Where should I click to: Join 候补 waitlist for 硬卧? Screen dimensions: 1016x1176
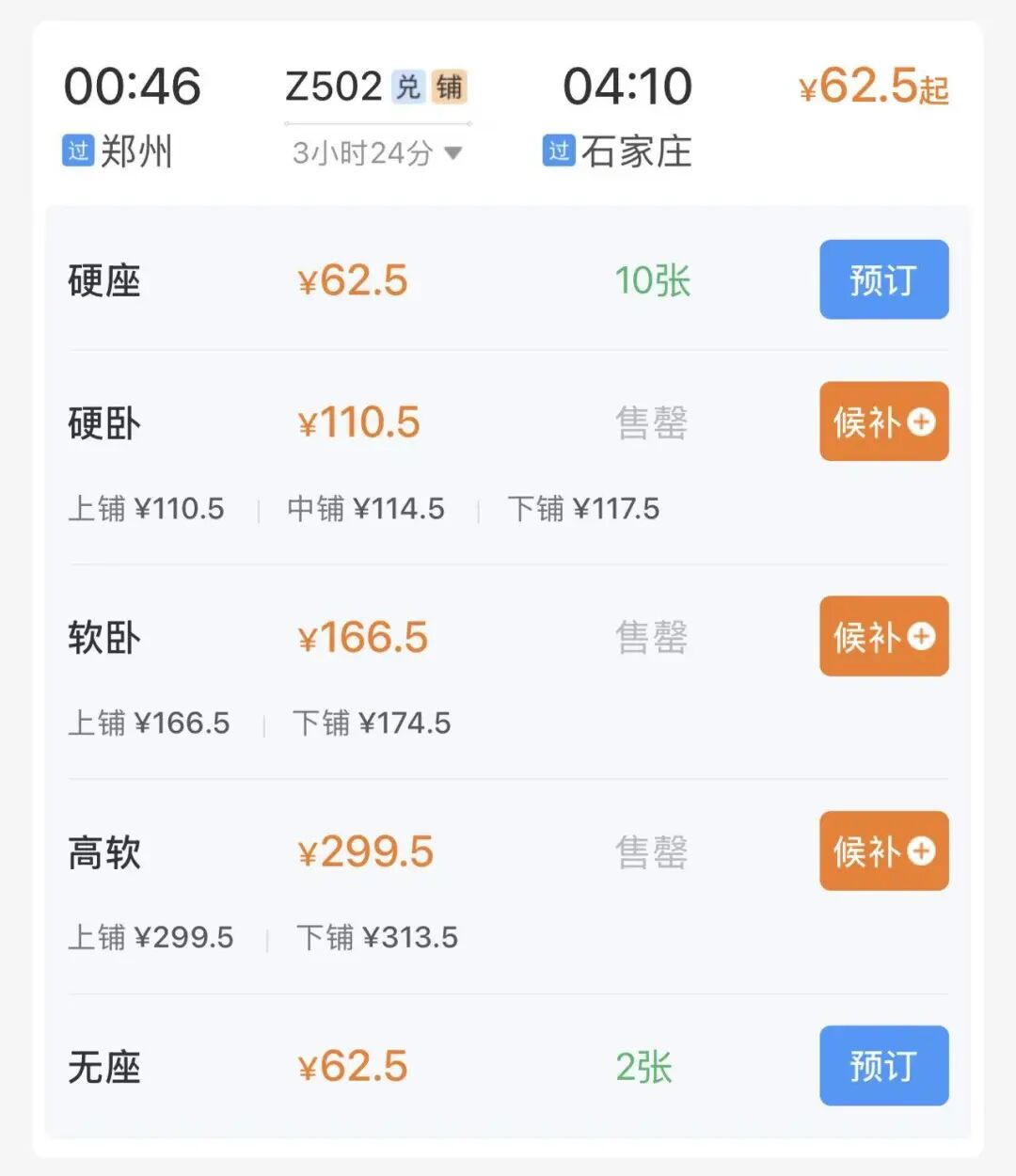(883, 421)
